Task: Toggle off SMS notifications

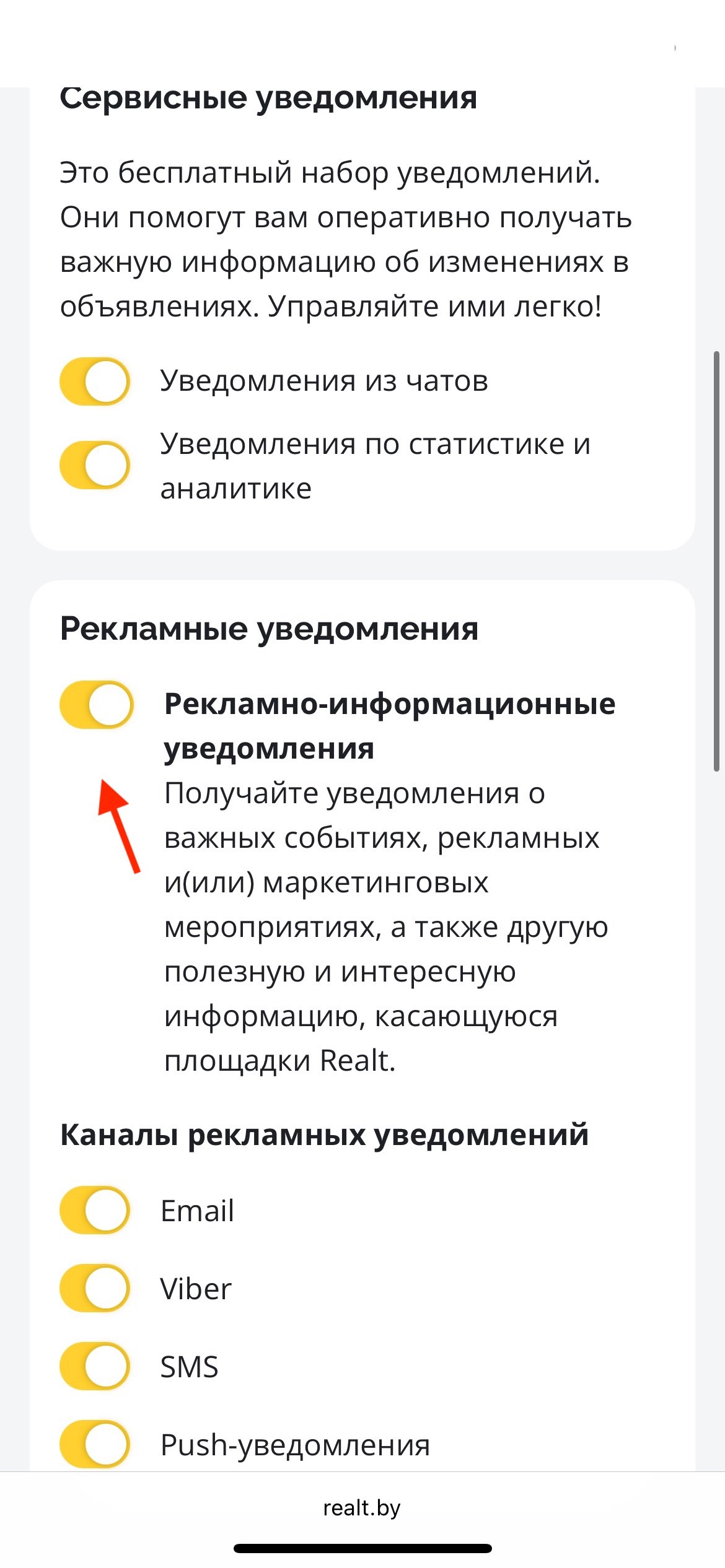Action: [95, 1366]
